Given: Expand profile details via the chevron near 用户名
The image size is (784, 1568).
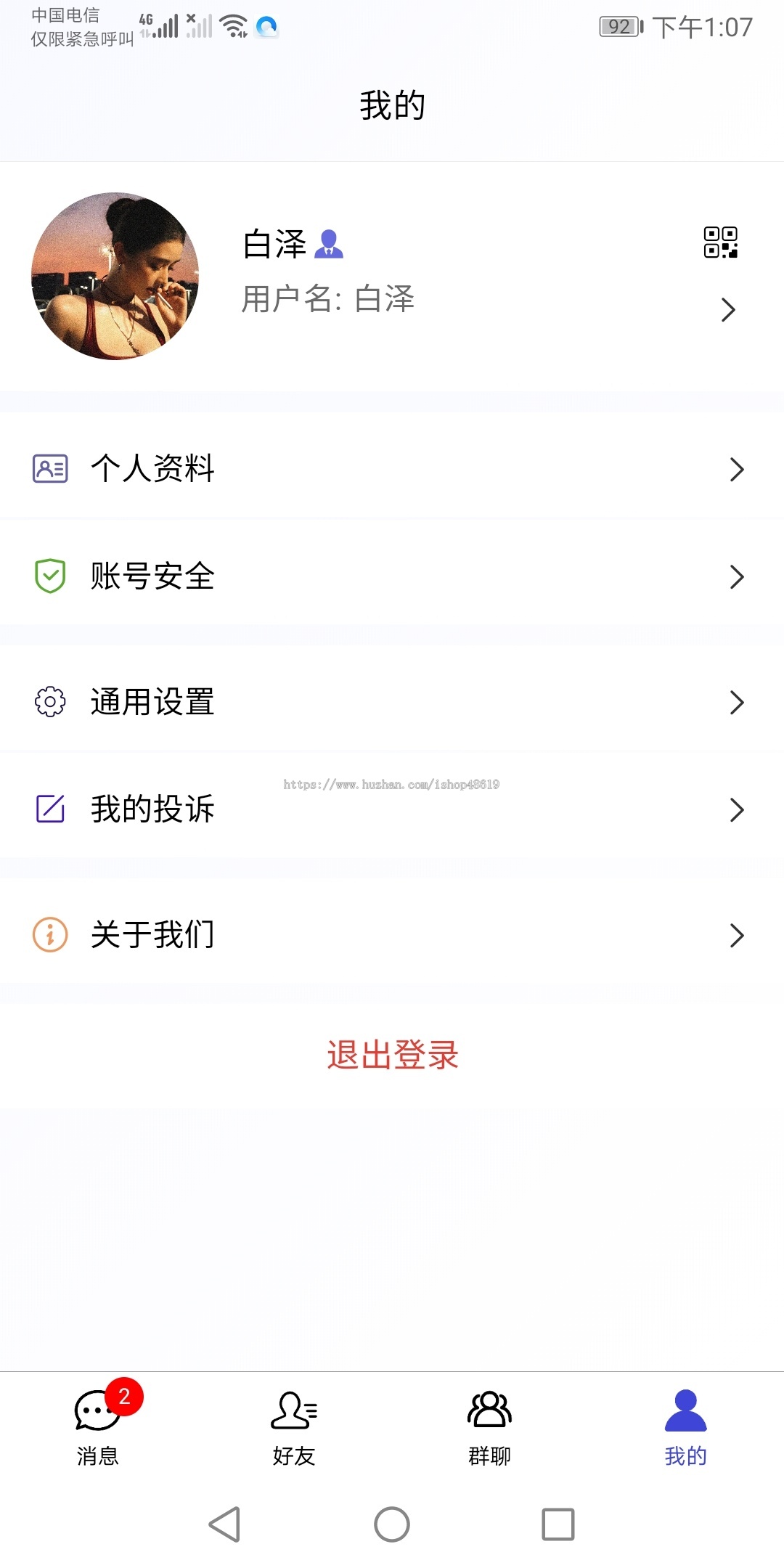Looking at the screenshot, I should click(x=730, y=310).
